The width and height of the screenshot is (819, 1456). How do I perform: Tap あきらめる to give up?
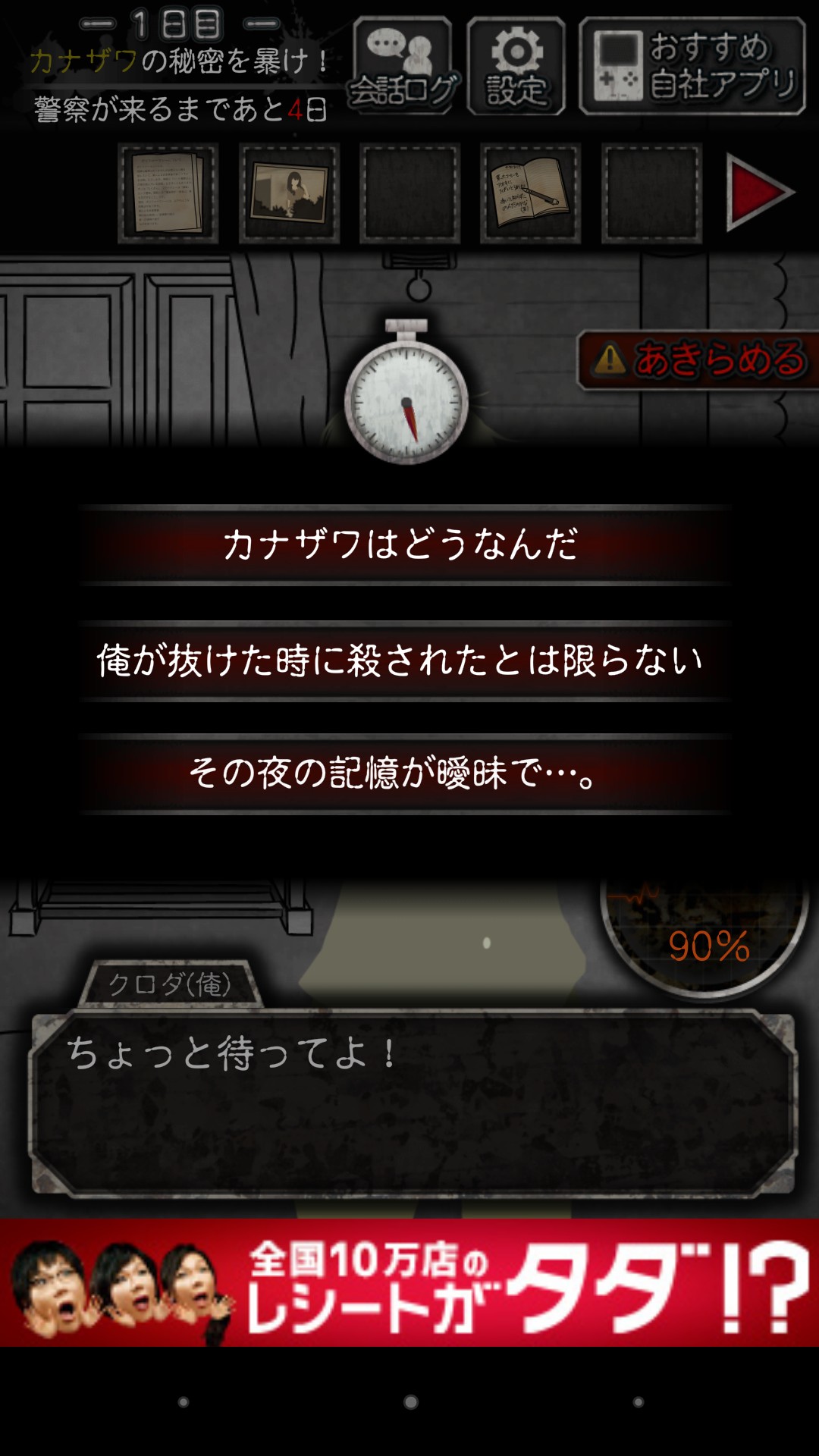[699, 359]
